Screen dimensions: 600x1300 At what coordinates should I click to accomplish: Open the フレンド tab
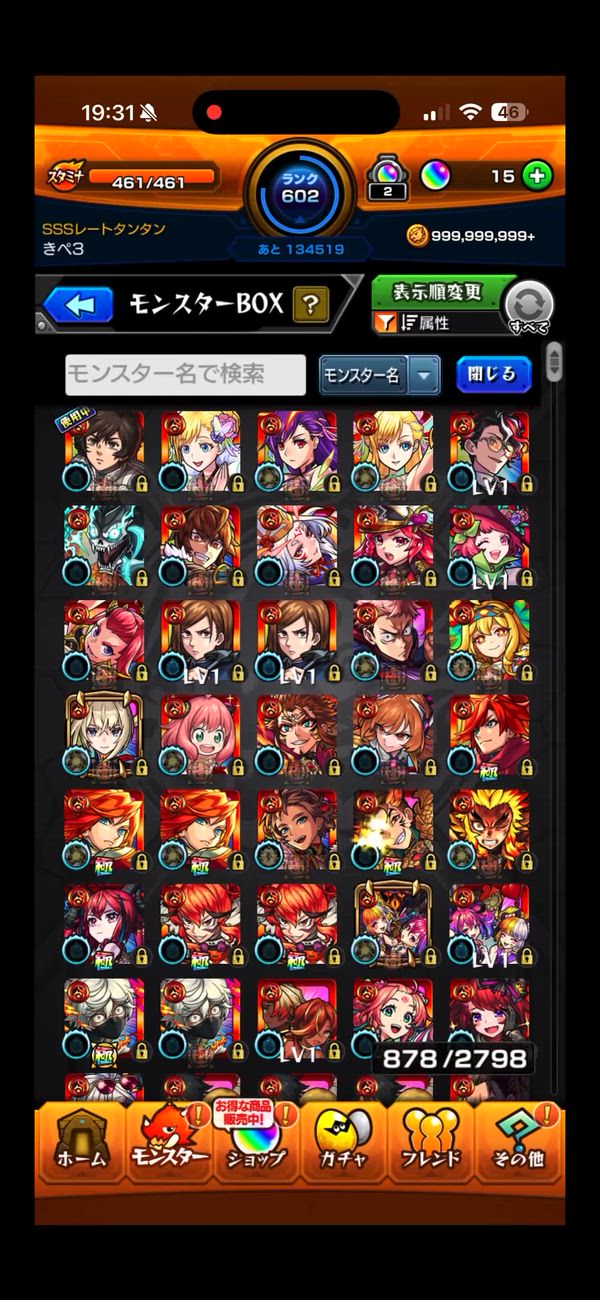tap(430, 1143)
